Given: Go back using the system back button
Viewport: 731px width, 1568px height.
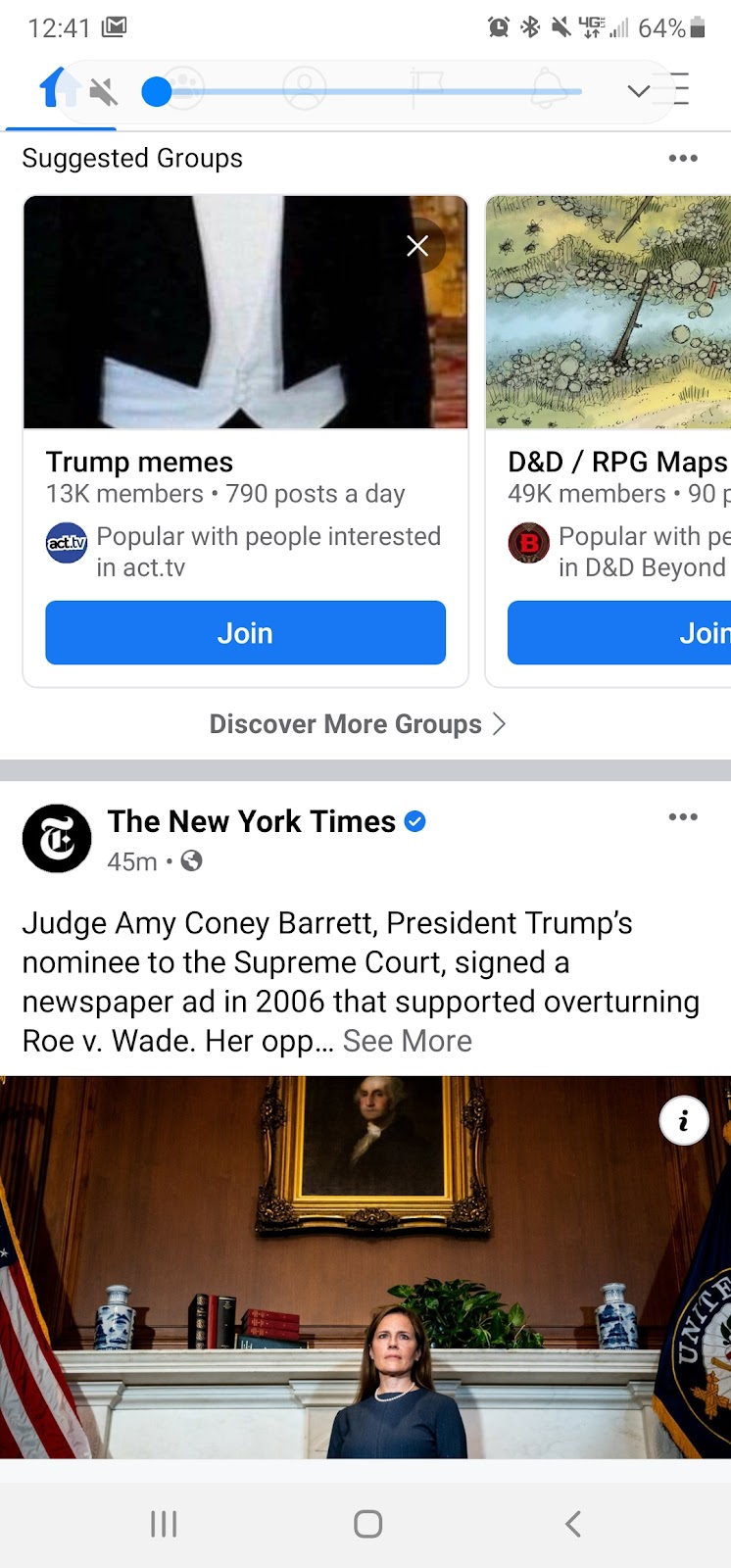Looking at the screenshot, I should click(x=573, y=1524).
